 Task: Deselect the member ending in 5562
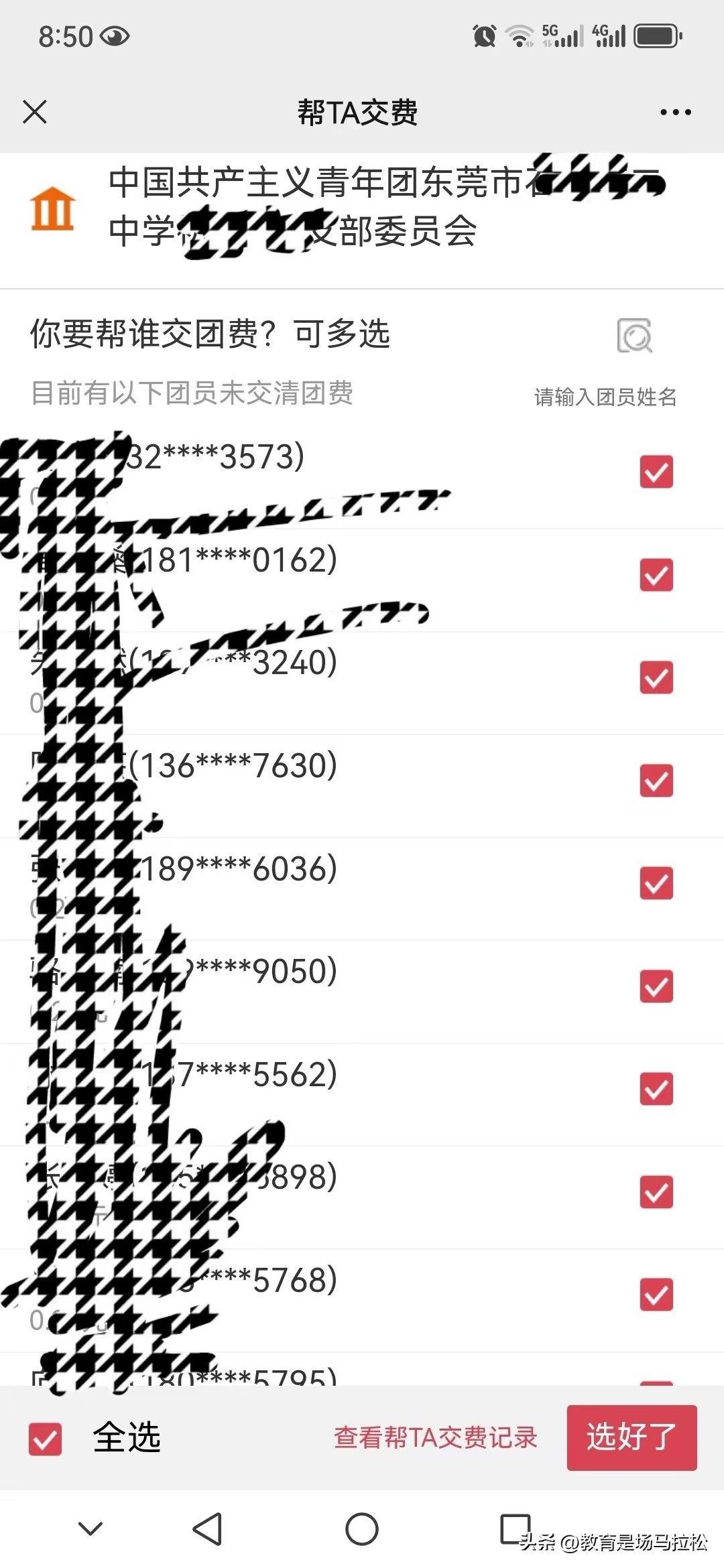coord(656,1089)
